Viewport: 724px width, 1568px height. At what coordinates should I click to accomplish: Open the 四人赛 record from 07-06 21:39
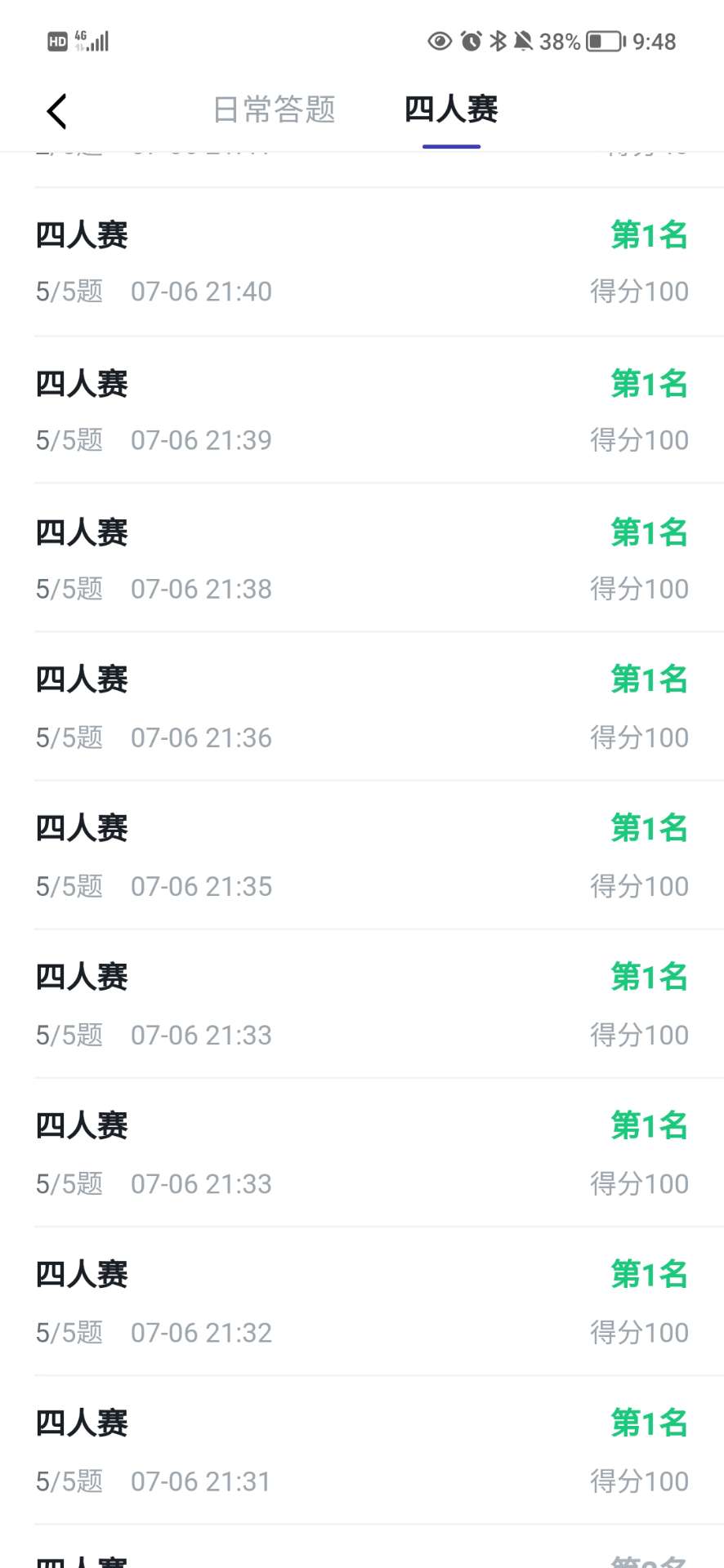click(x=362, y=410)
